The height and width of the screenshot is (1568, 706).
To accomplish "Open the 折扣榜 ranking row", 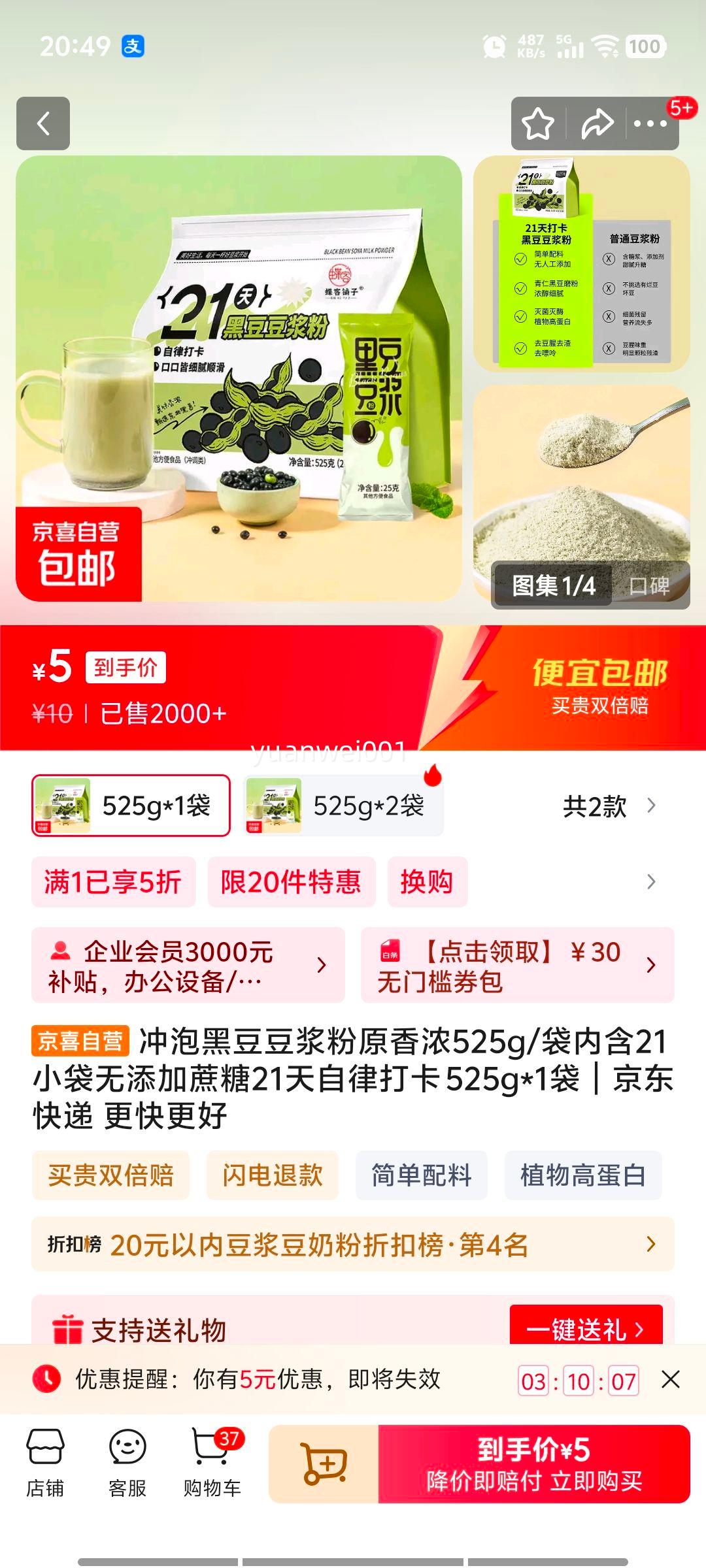I will pyautogui.click(x=353, y=1245).
